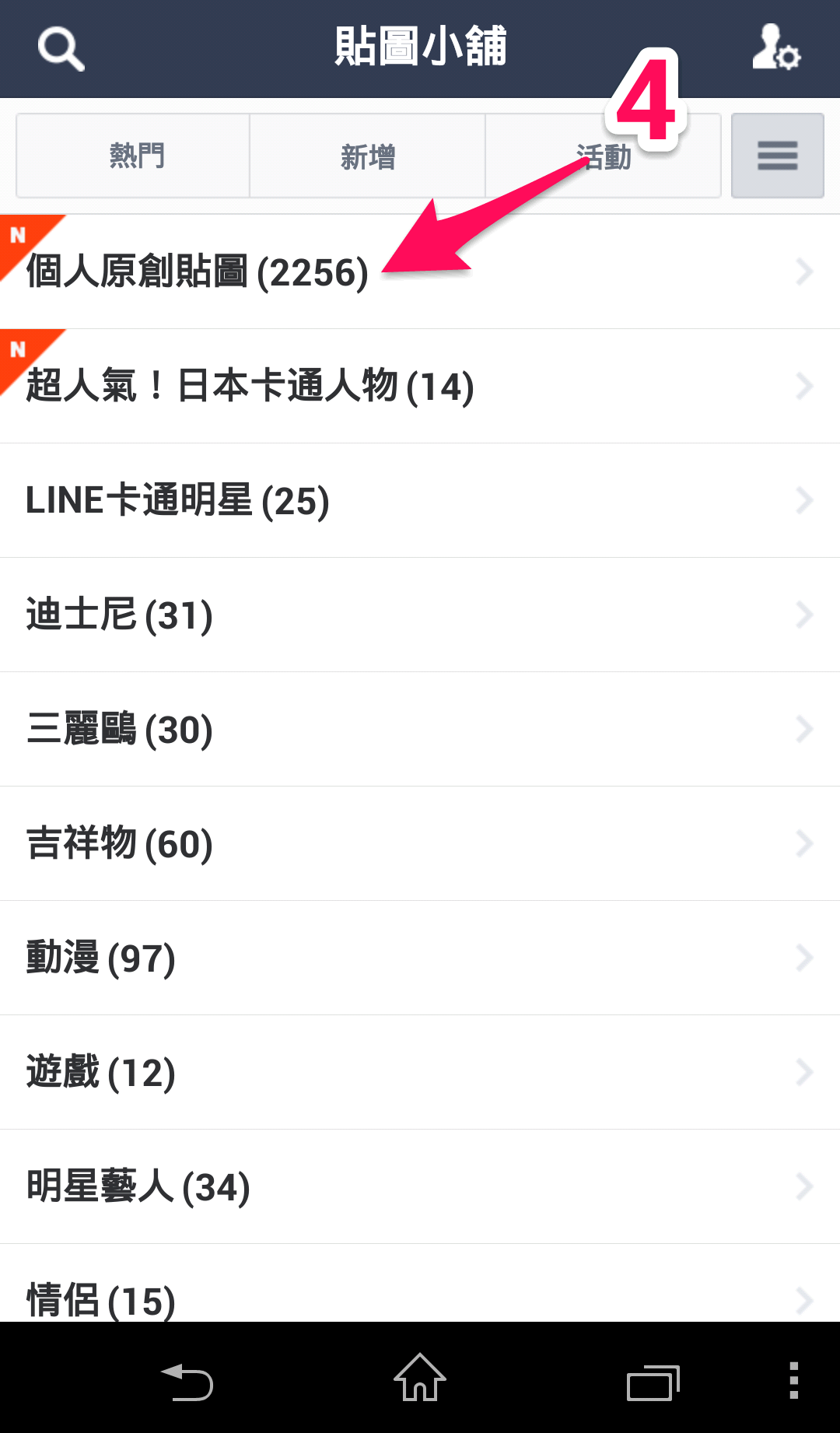Open LINE卡通明星 (25) category

(420, 500)
